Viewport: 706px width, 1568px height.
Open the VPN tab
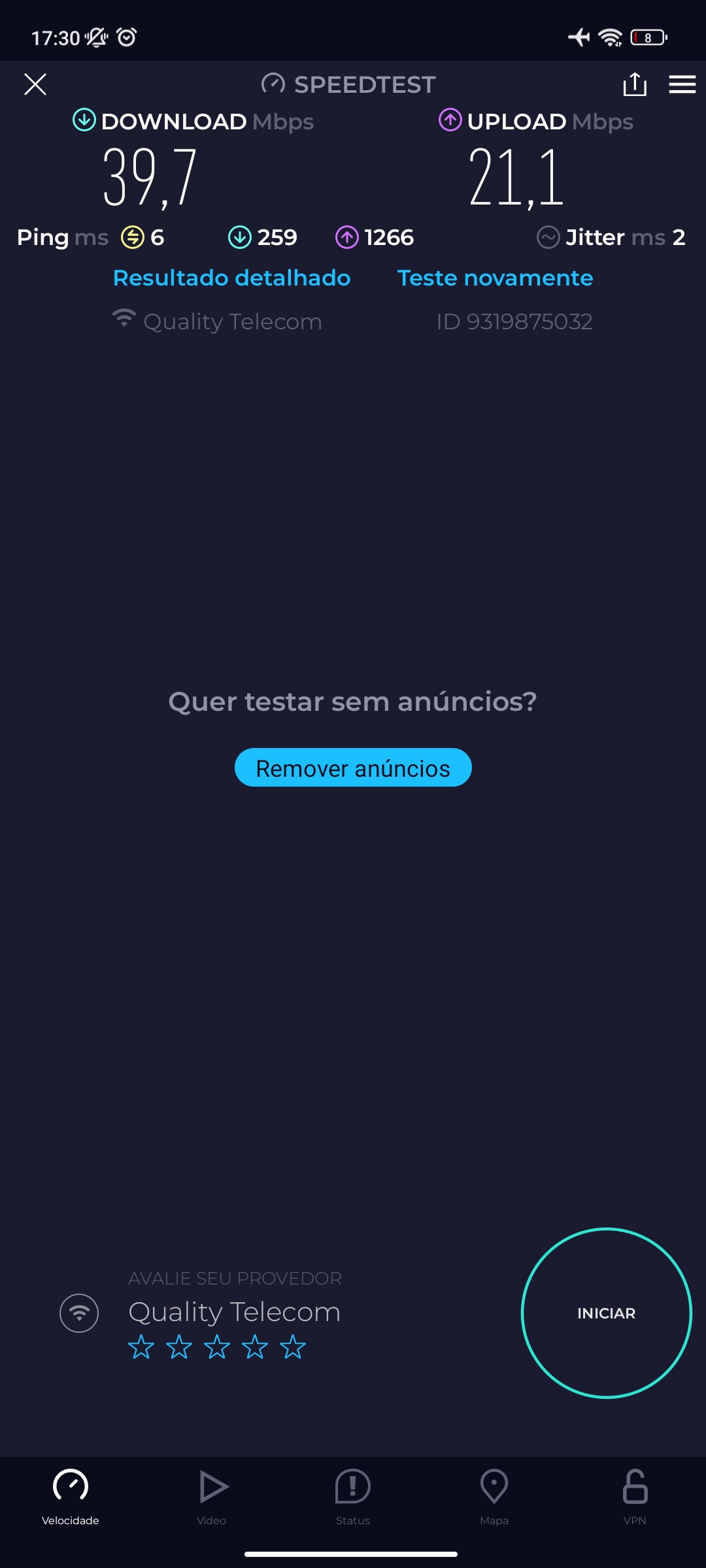(635, 1496)
